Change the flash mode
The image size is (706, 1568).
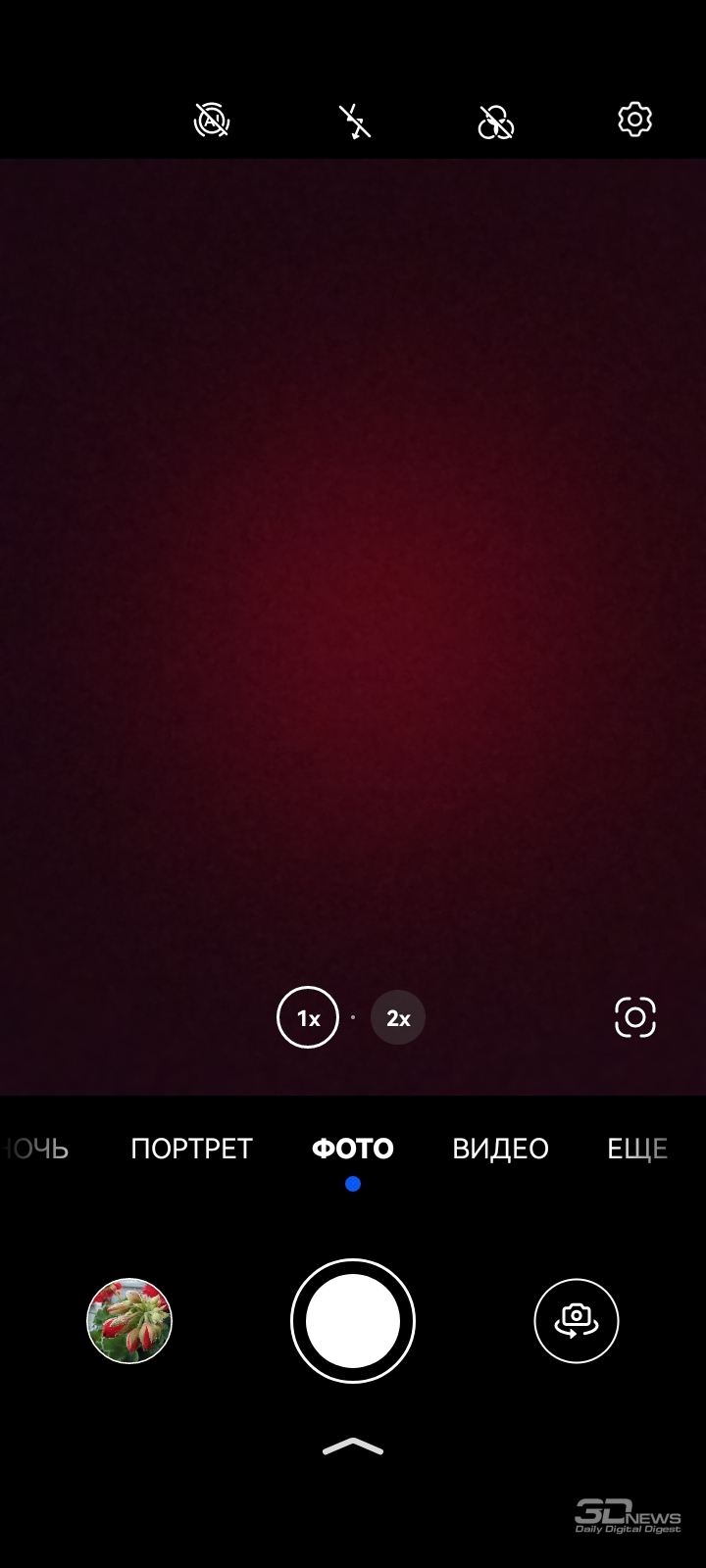pos(355,121)
